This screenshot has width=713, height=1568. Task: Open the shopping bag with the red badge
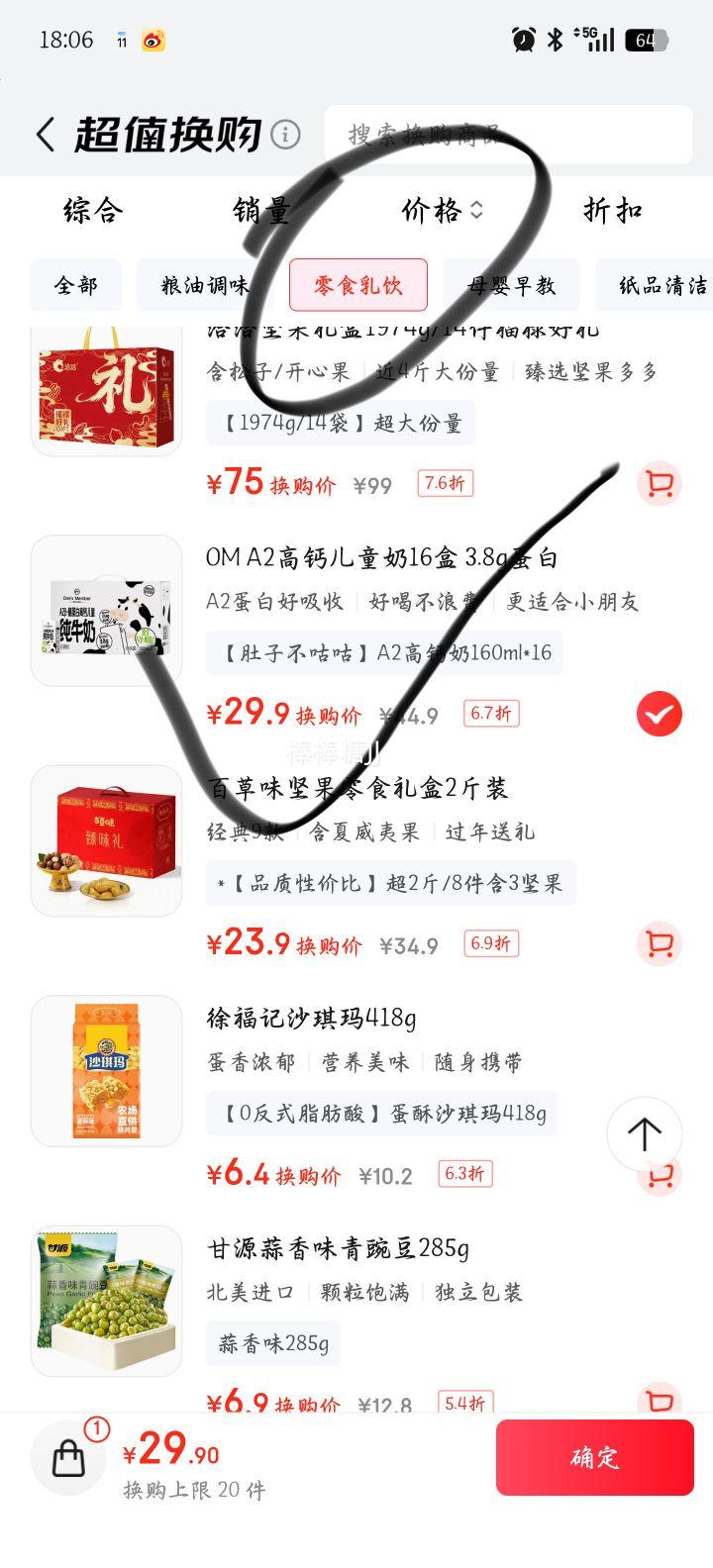pos(67,1457)
